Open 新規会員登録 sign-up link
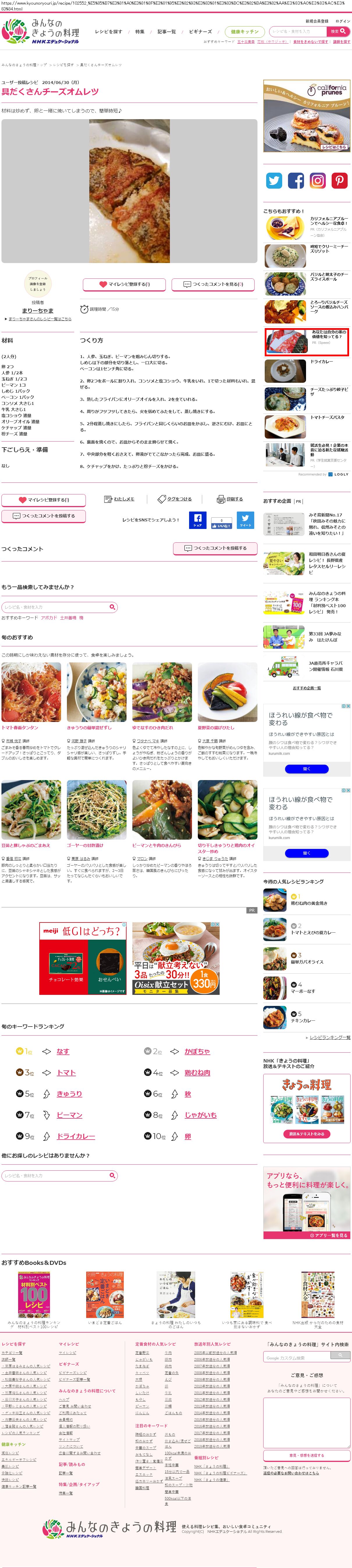The height and width of the screenshot is (1568, 352). pyautogui.click(x=317, y=21)
